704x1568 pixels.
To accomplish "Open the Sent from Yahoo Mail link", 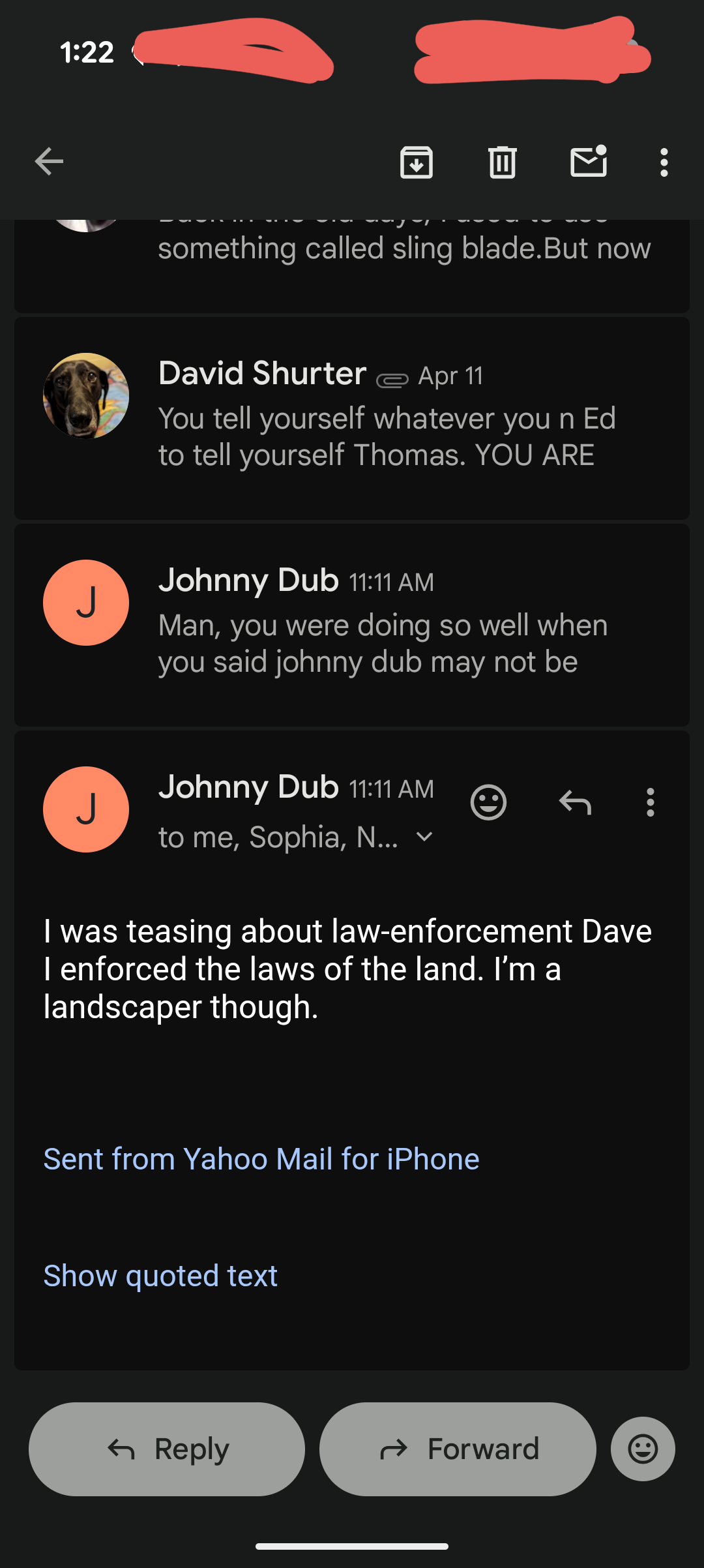I will [261, 1159].
